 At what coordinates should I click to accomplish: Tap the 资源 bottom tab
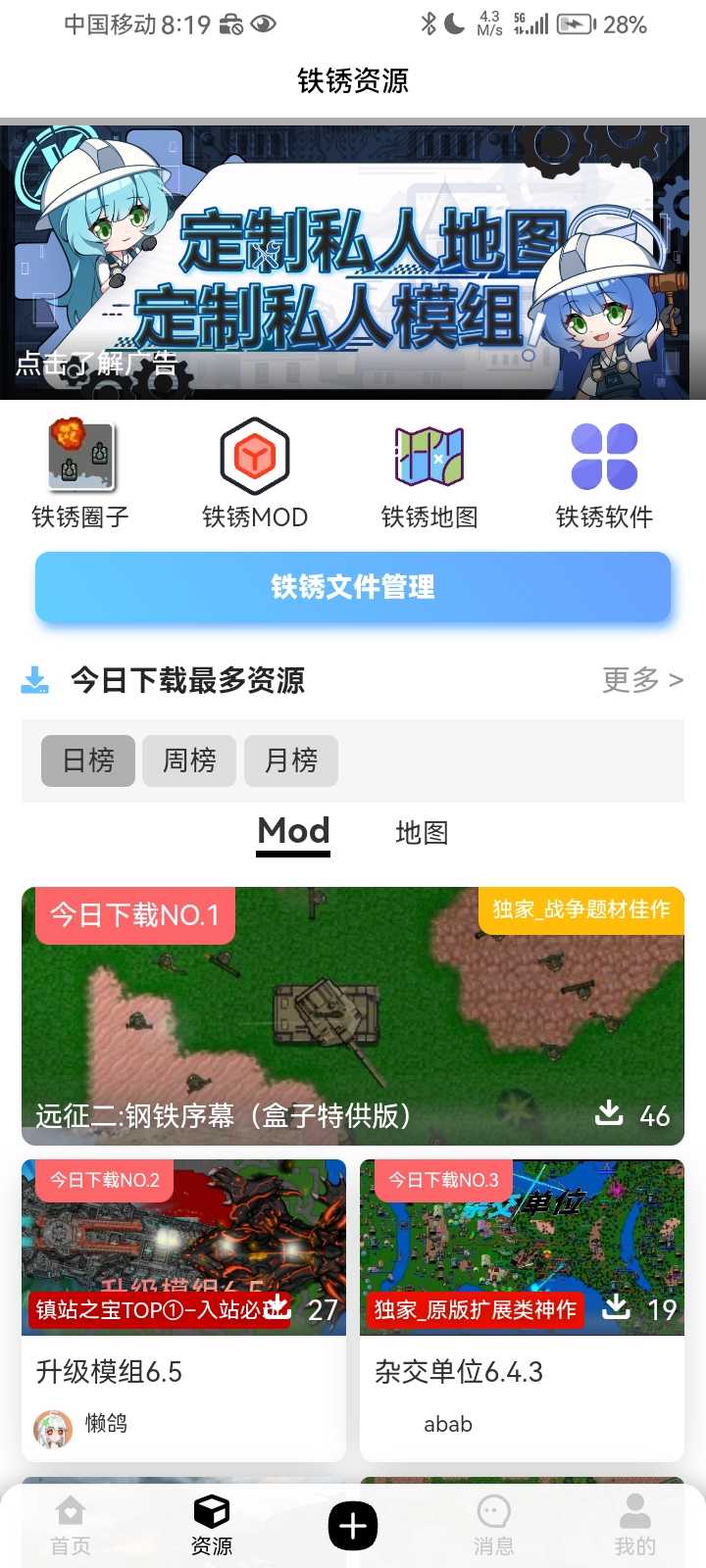click(212, 1525)
